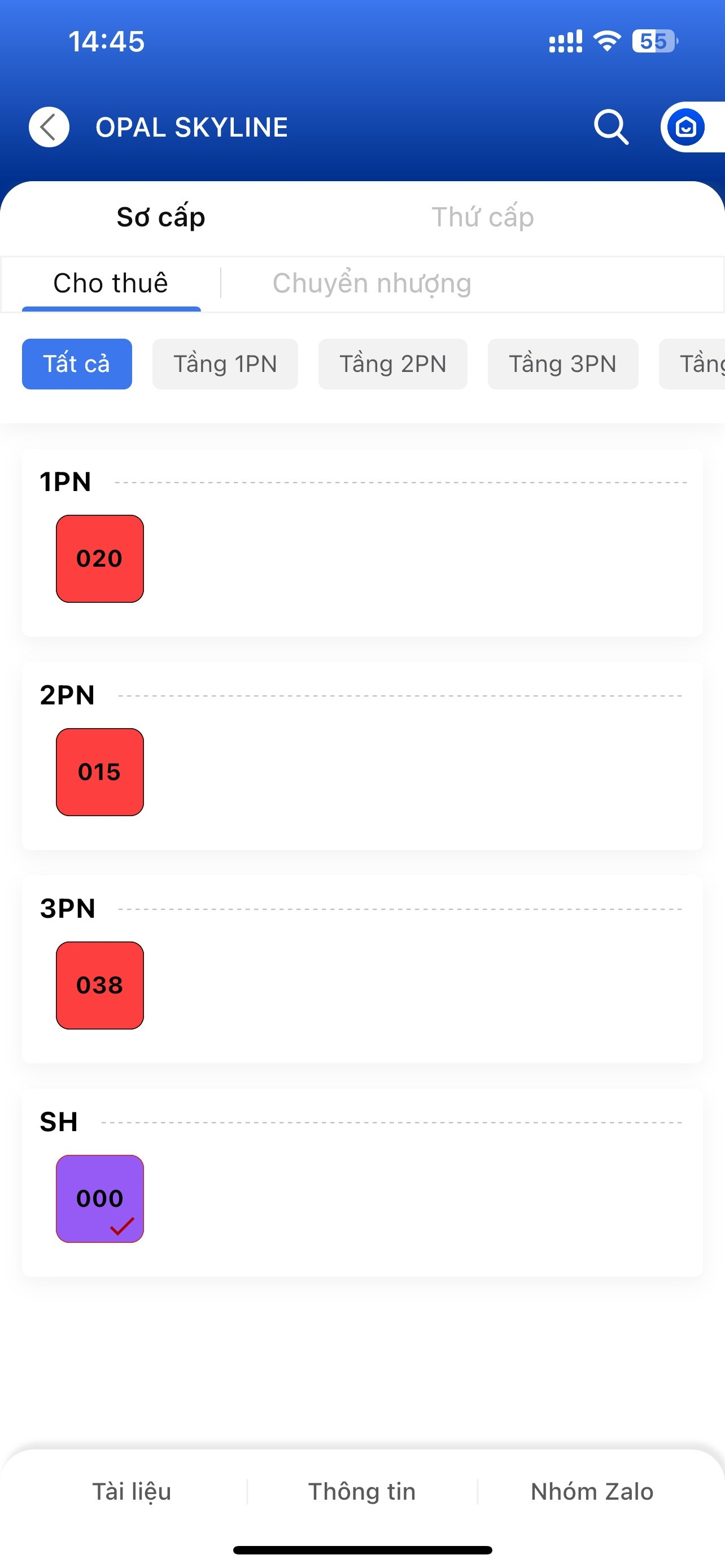Screen dimensions: 725x1568
Task: Open unit 015 under 2PN
Action: [100, 772]
